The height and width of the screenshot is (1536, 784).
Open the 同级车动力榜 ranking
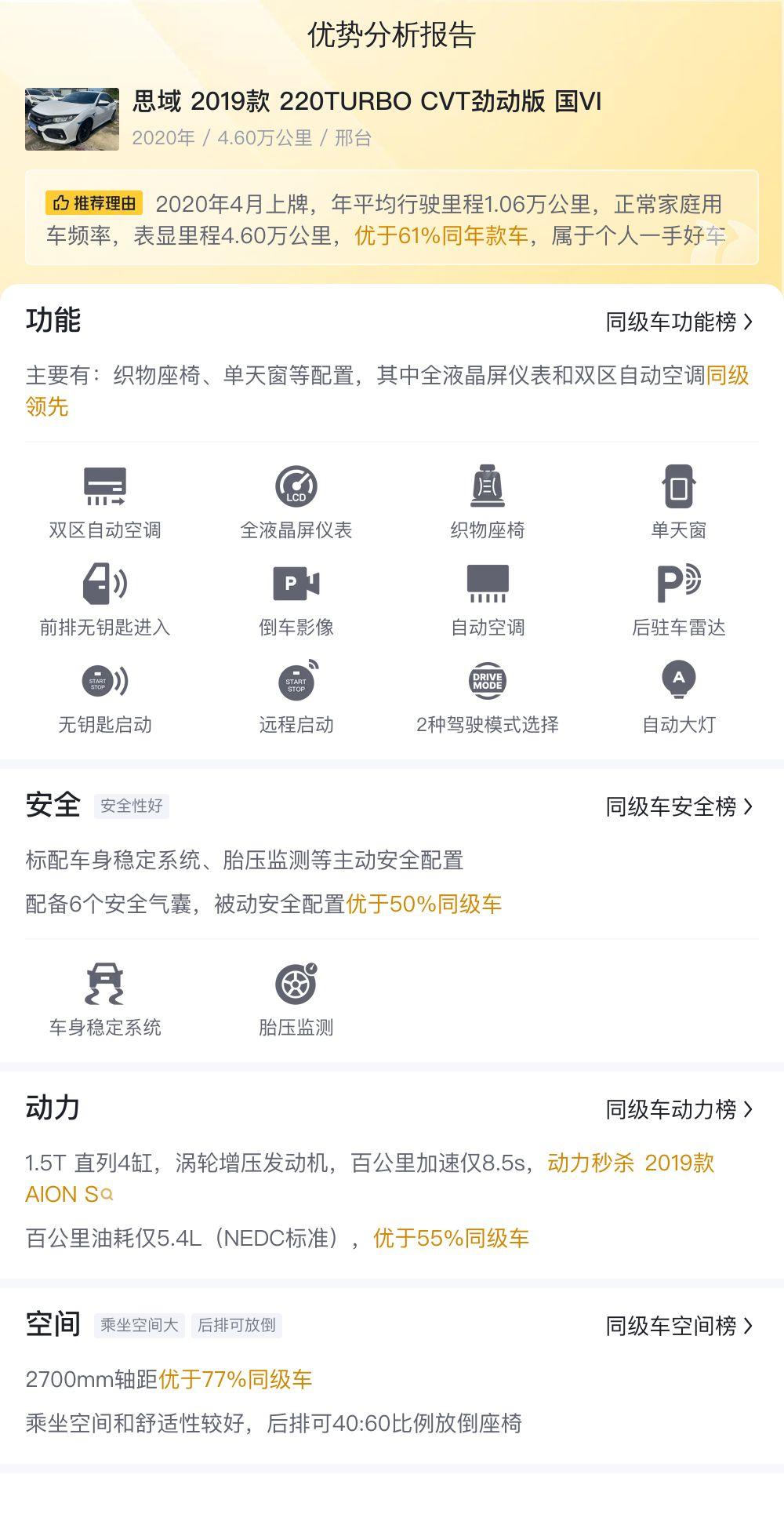(678, 1109)
